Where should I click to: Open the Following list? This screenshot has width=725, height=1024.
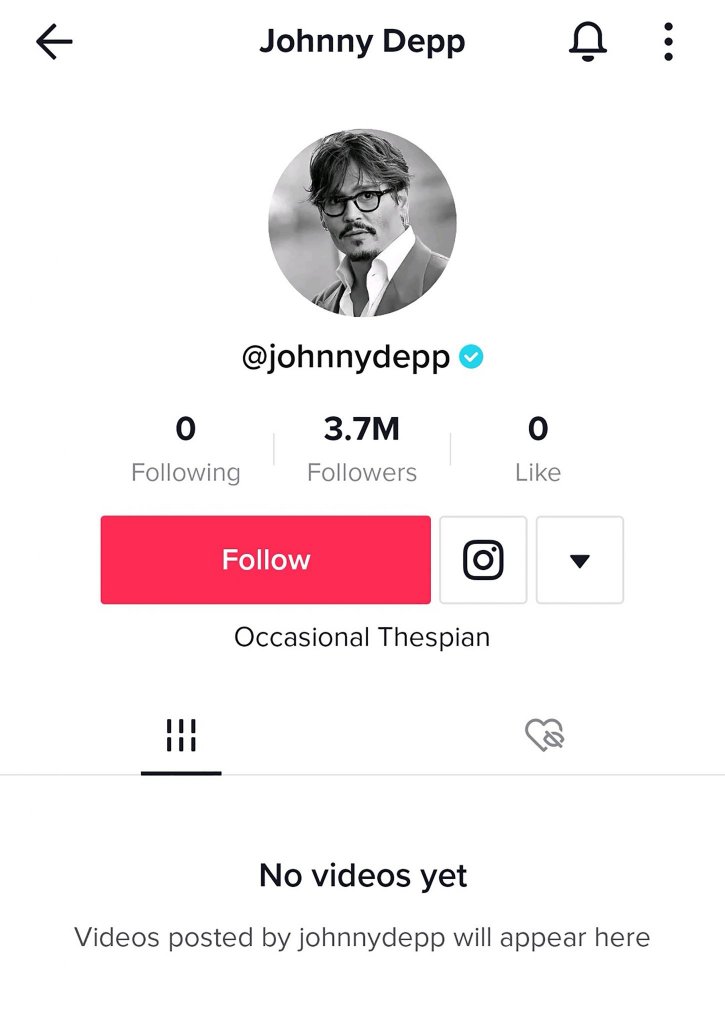186,449
